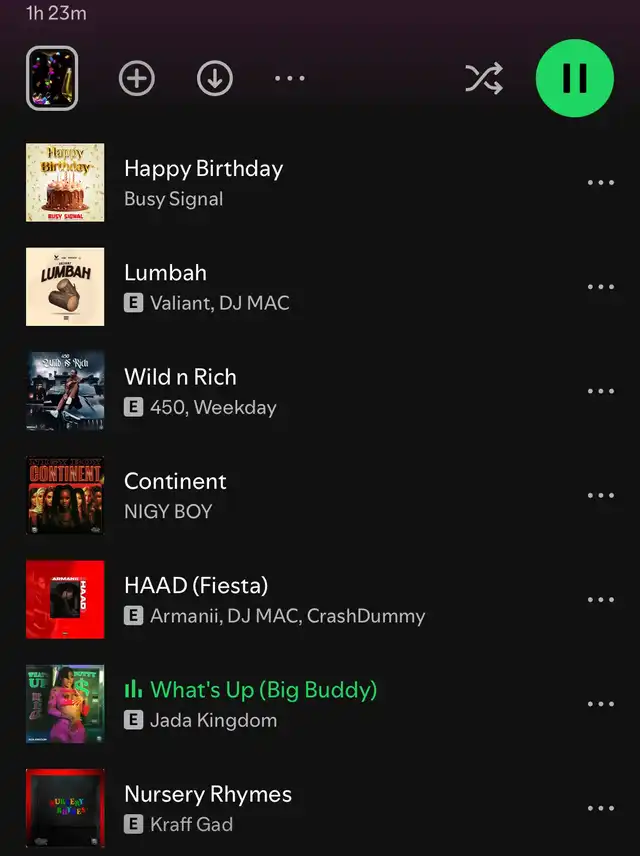Open more options for What's Up (Big Buddy)
The image size is (640, 856).
coord(600,704)
